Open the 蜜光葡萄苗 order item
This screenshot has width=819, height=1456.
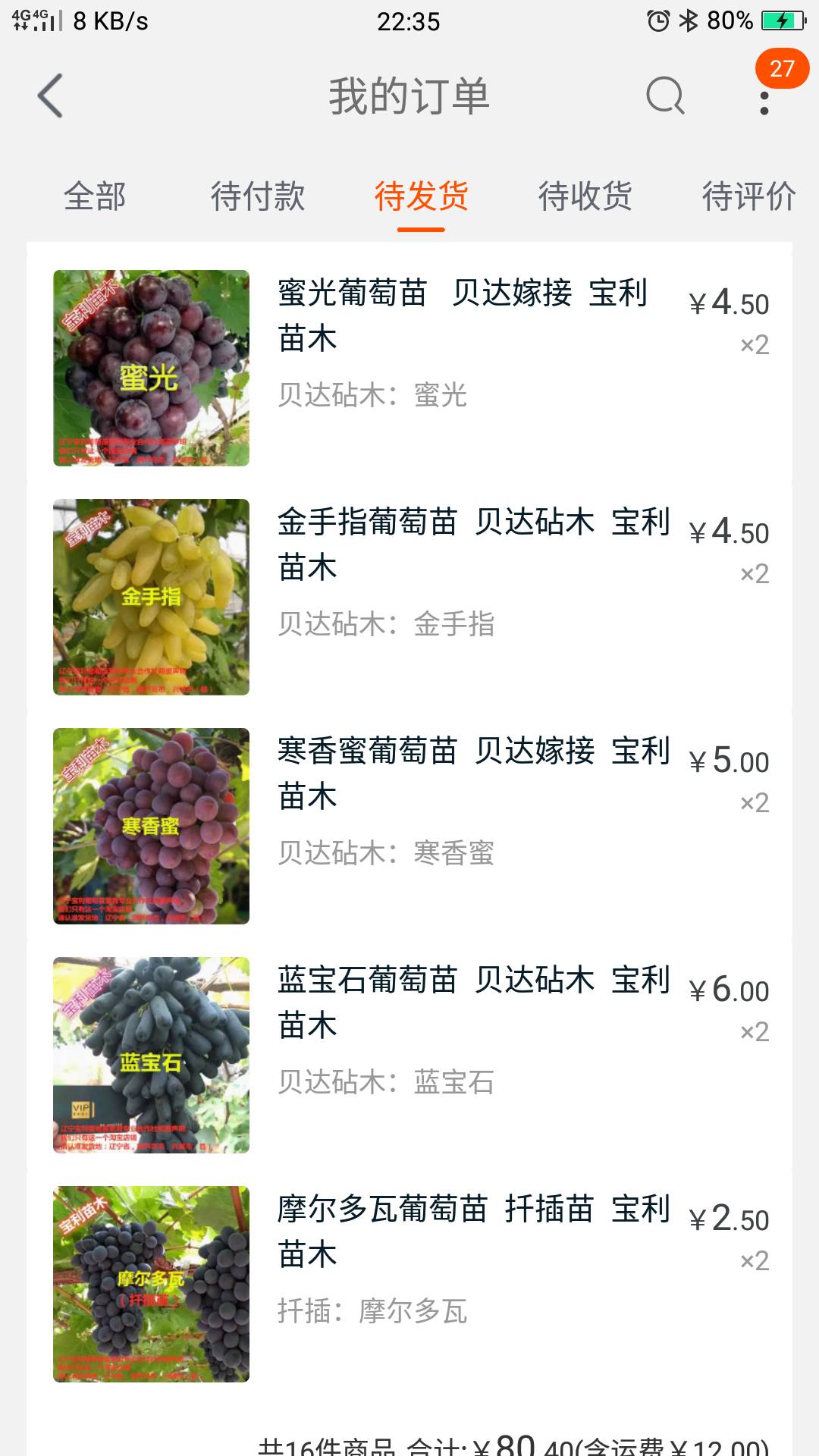point(409,368)
